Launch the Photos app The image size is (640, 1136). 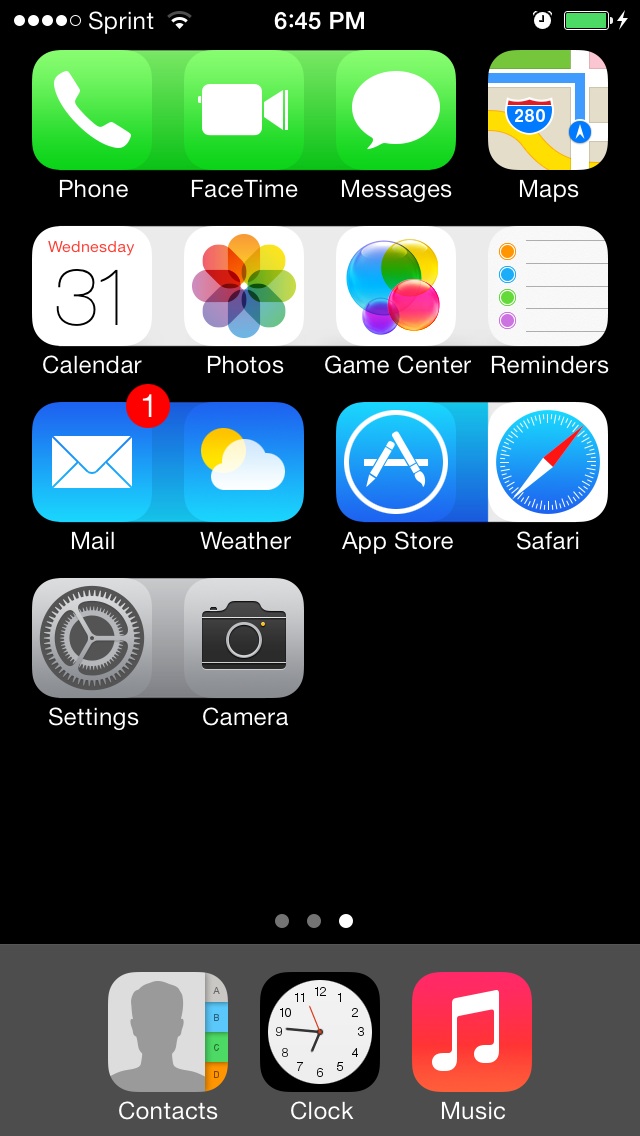point(244,286)
